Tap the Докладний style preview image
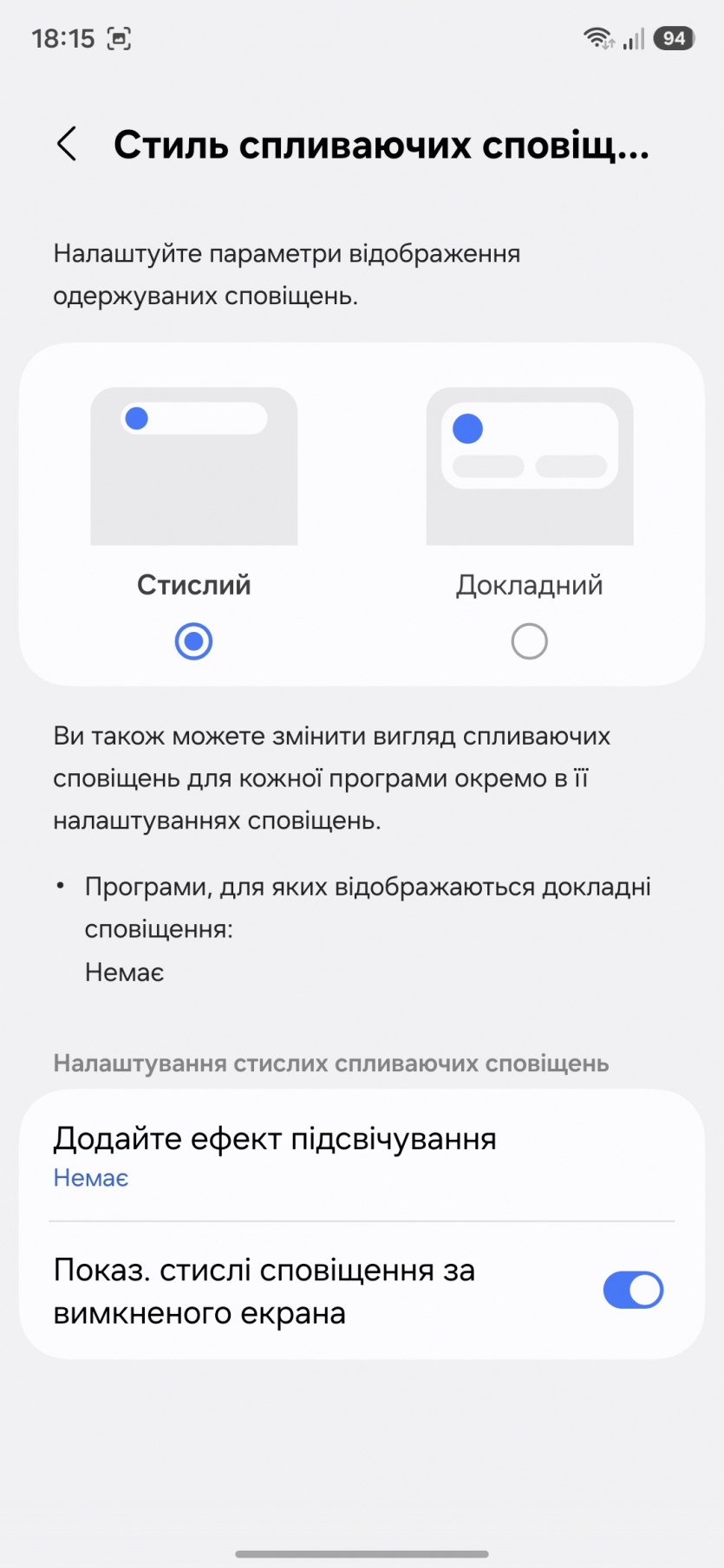This screenshot has height=1568, width=724. (529, 466)
